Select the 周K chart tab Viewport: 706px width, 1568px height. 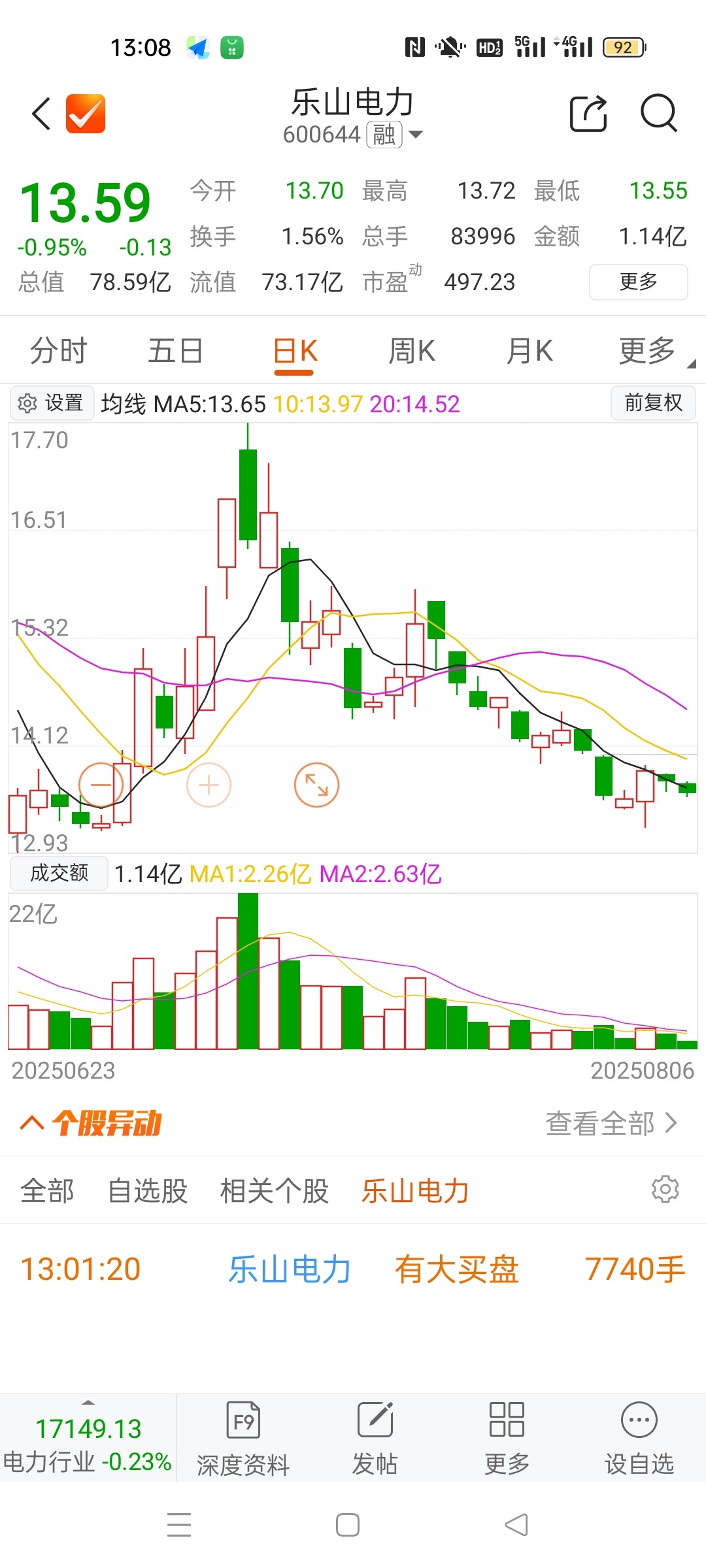[x=412, y=351]
